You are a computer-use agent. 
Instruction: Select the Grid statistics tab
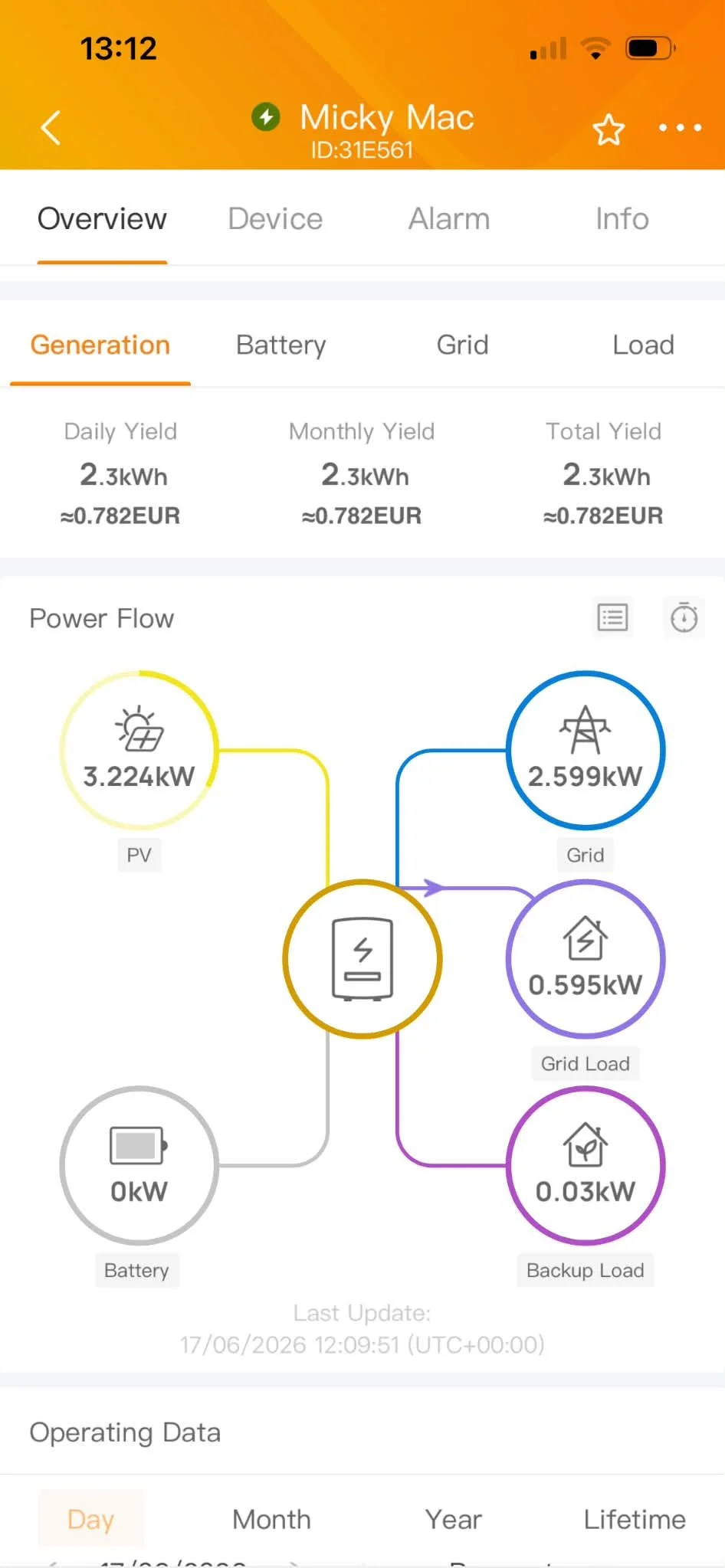pos(462,345)
